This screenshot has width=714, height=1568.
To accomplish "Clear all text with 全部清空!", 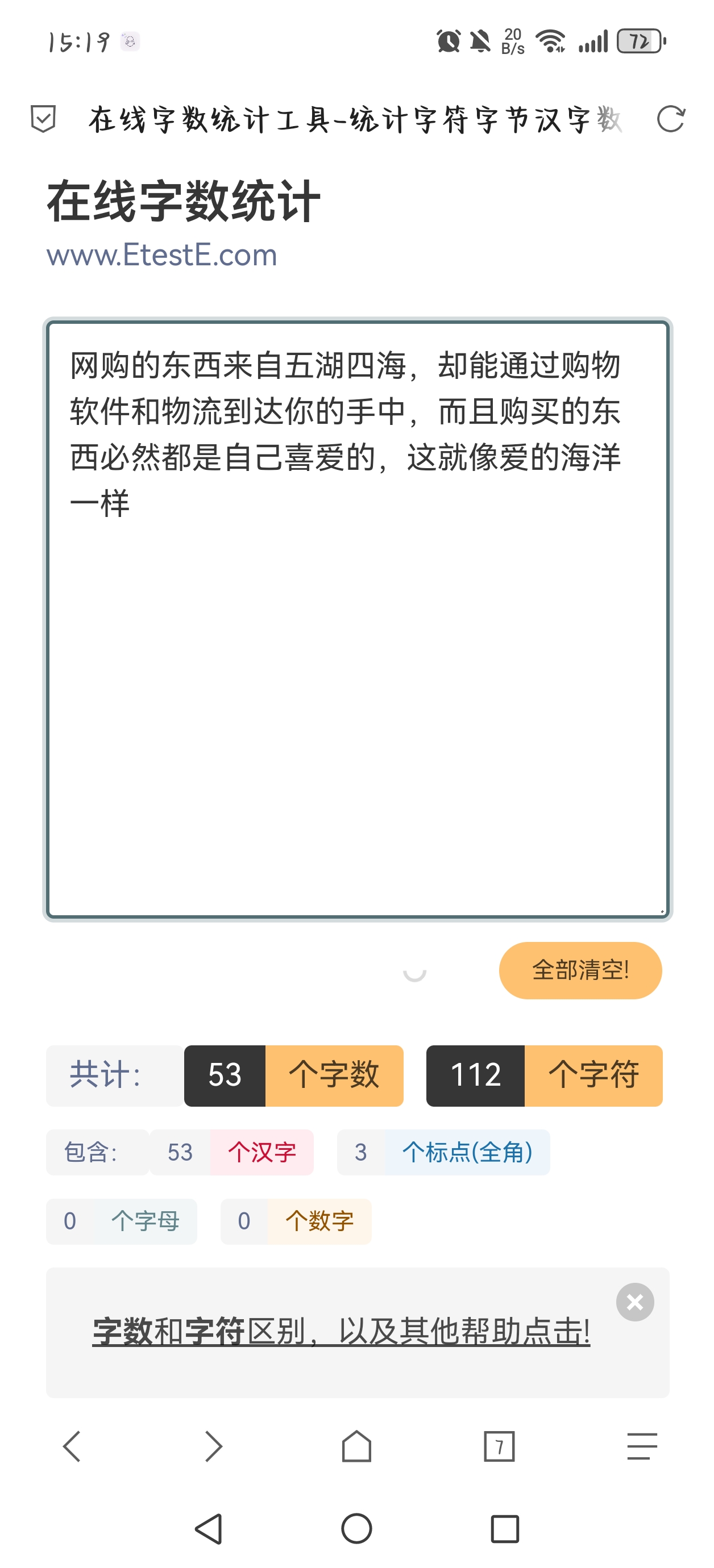I will (x=580, y=970).
